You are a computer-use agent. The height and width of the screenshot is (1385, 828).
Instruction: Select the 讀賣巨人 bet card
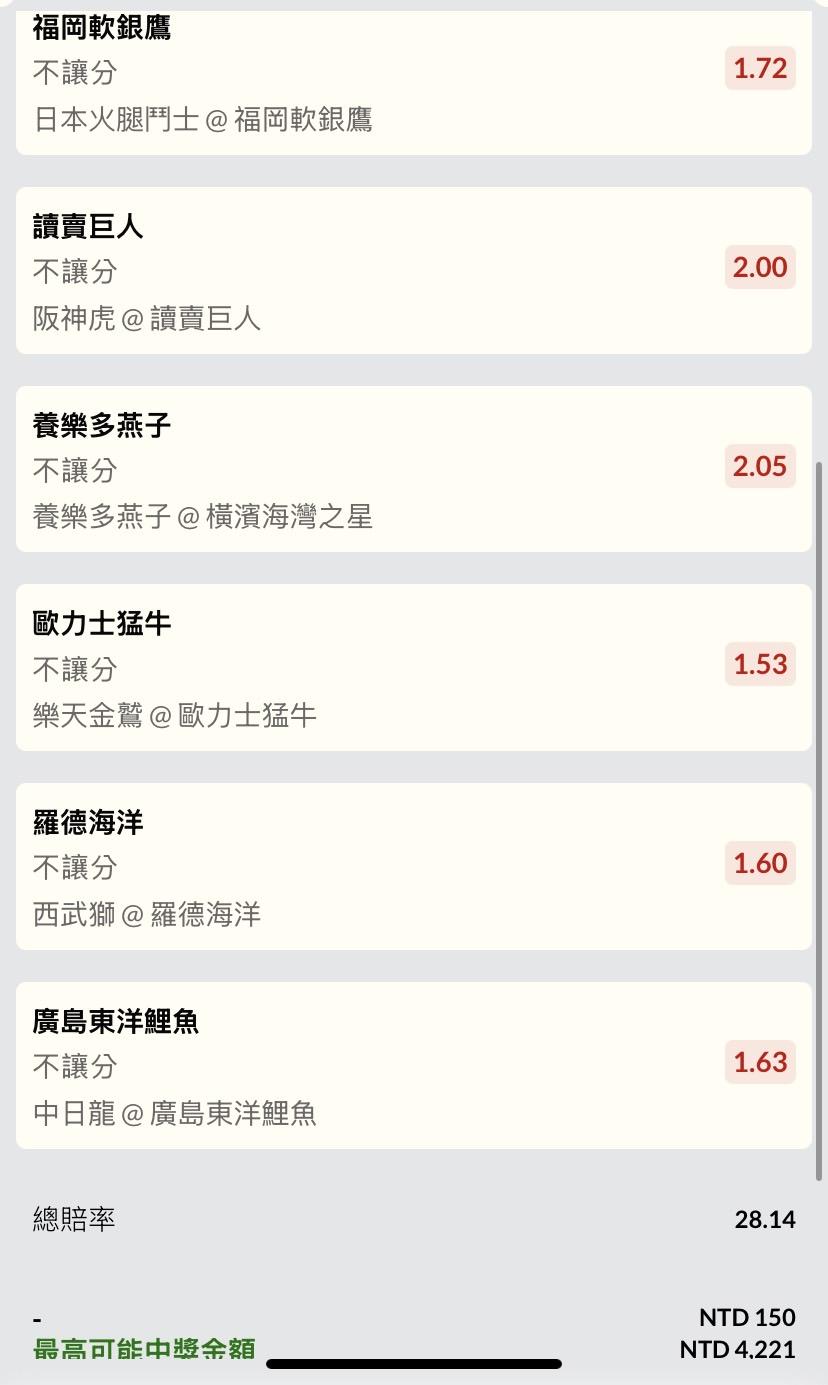(413, 270)
